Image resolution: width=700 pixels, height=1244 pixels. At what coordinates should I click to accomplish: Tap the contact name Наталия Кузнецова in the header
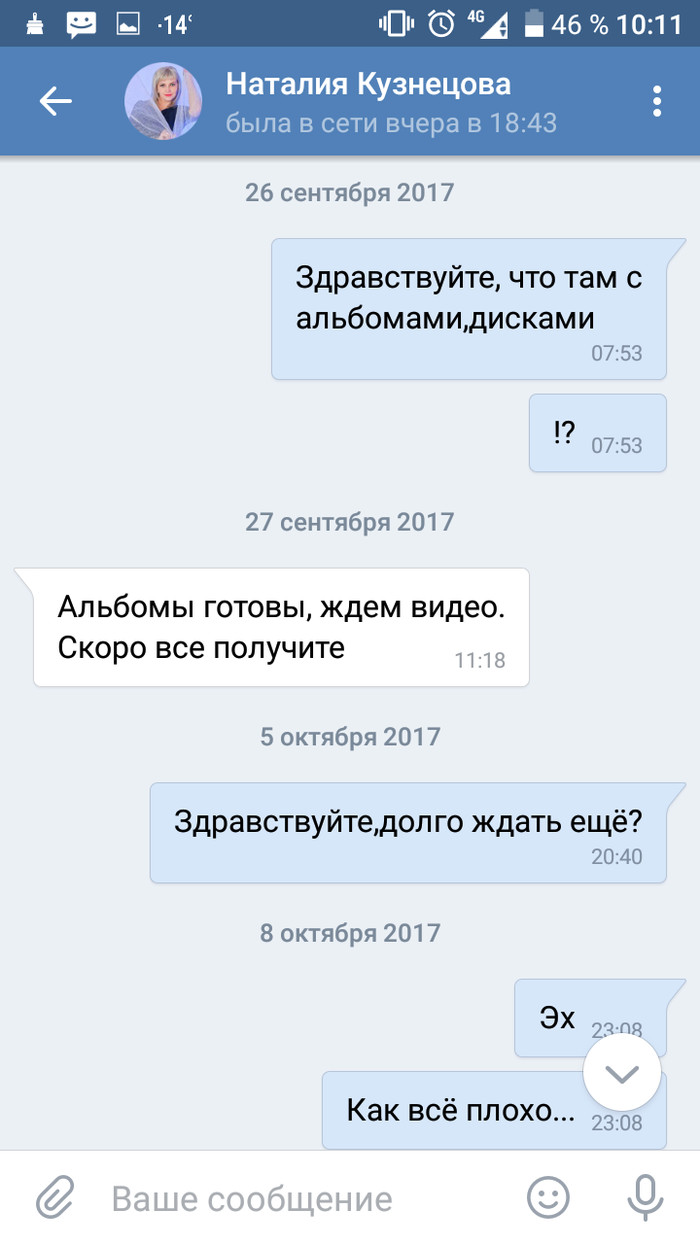point(368,84)
